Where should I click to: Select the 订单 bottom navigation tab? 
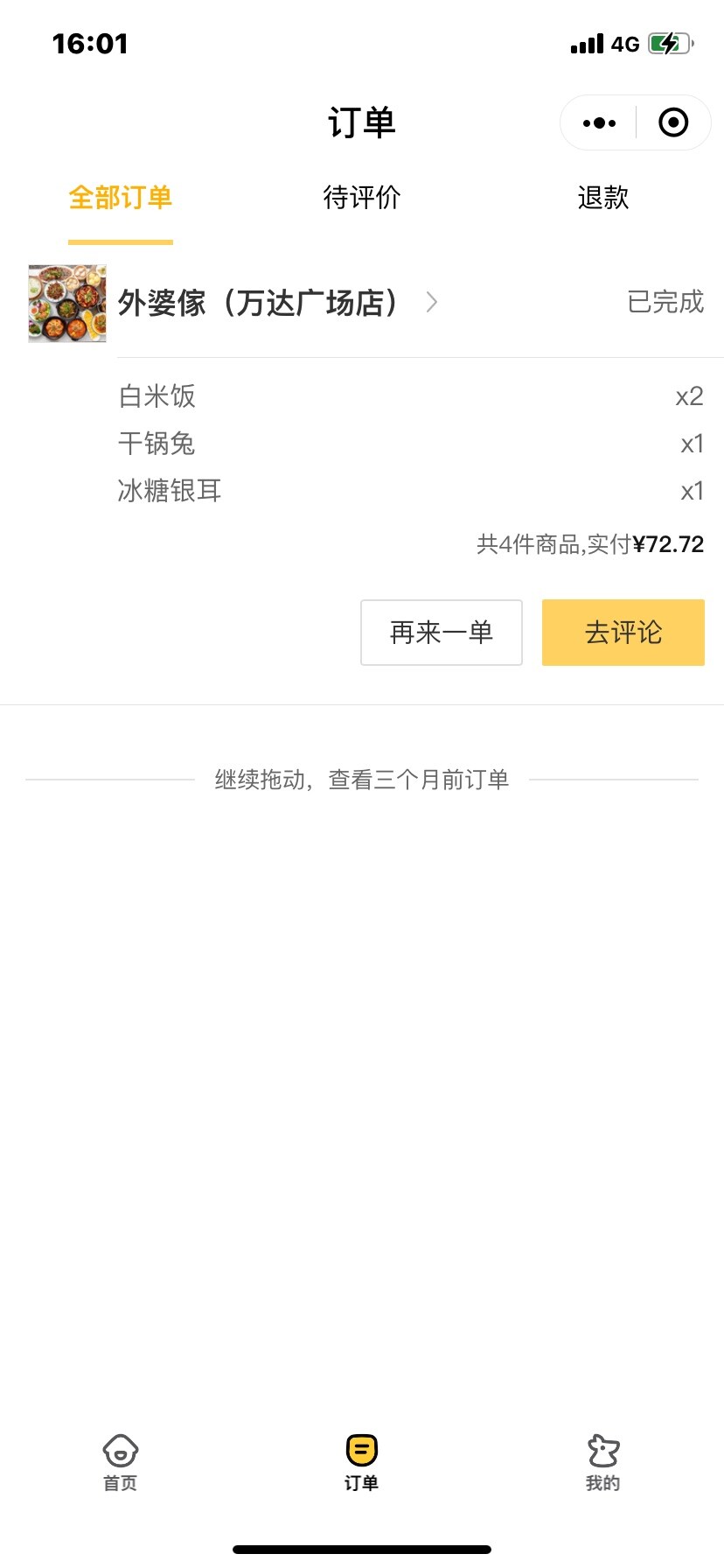click(x=361, y=1462)
